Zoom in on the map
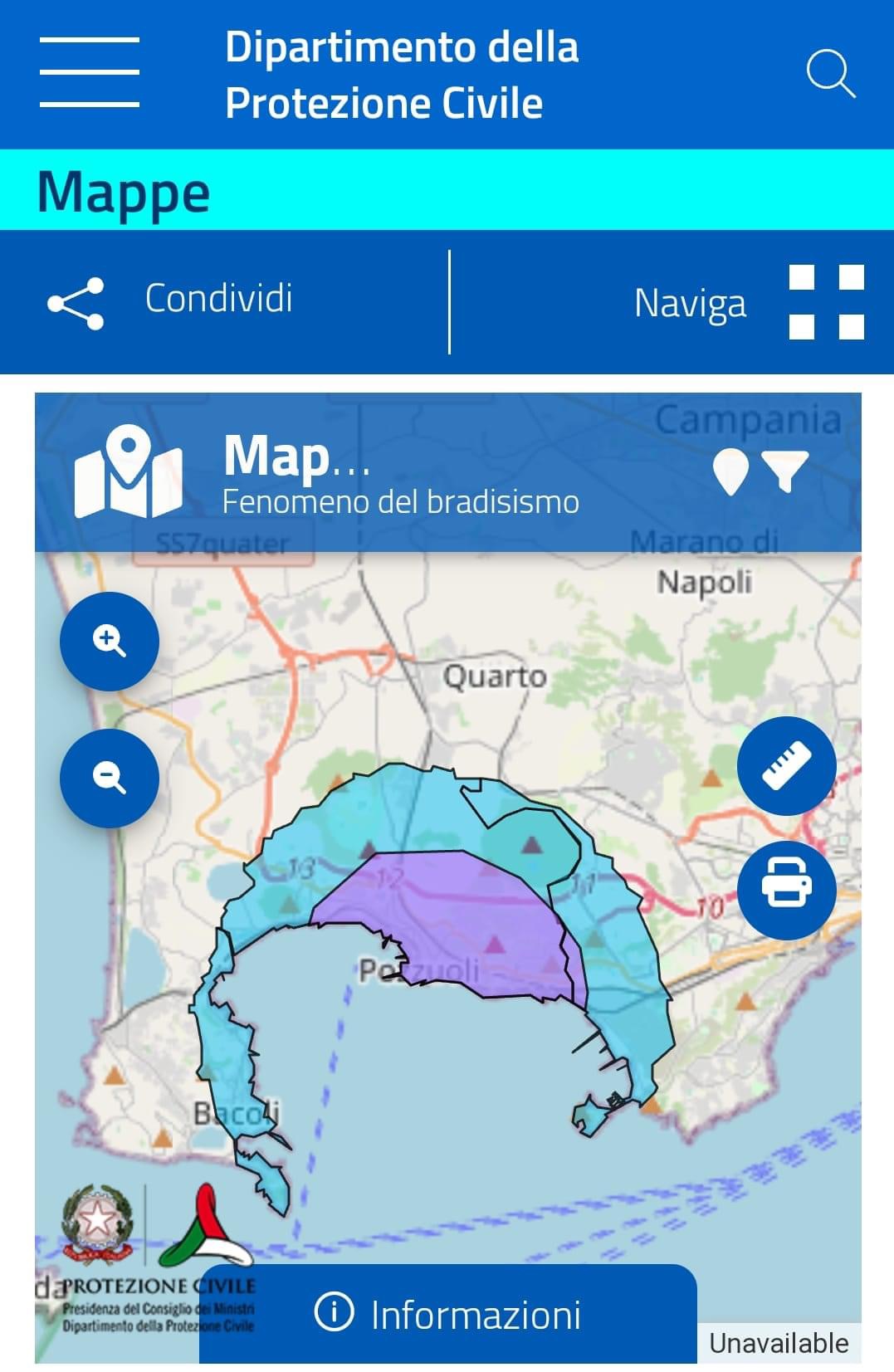The height and width of the screenshot is (1372, 894). coord(109,641)
